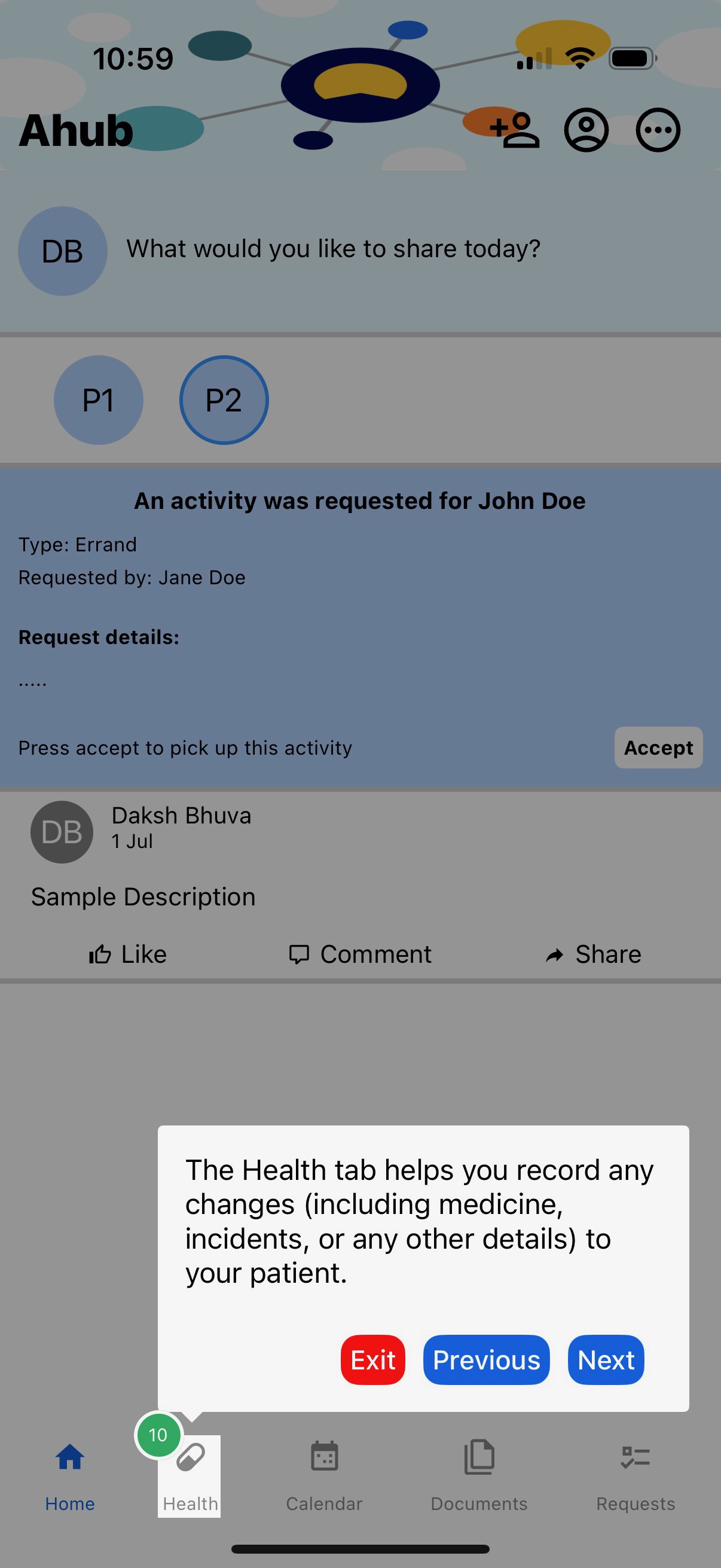Screen dimensions: 721x1568
Task: Share Daksh Bhuva's post
Action: click(x=593, y=954)
